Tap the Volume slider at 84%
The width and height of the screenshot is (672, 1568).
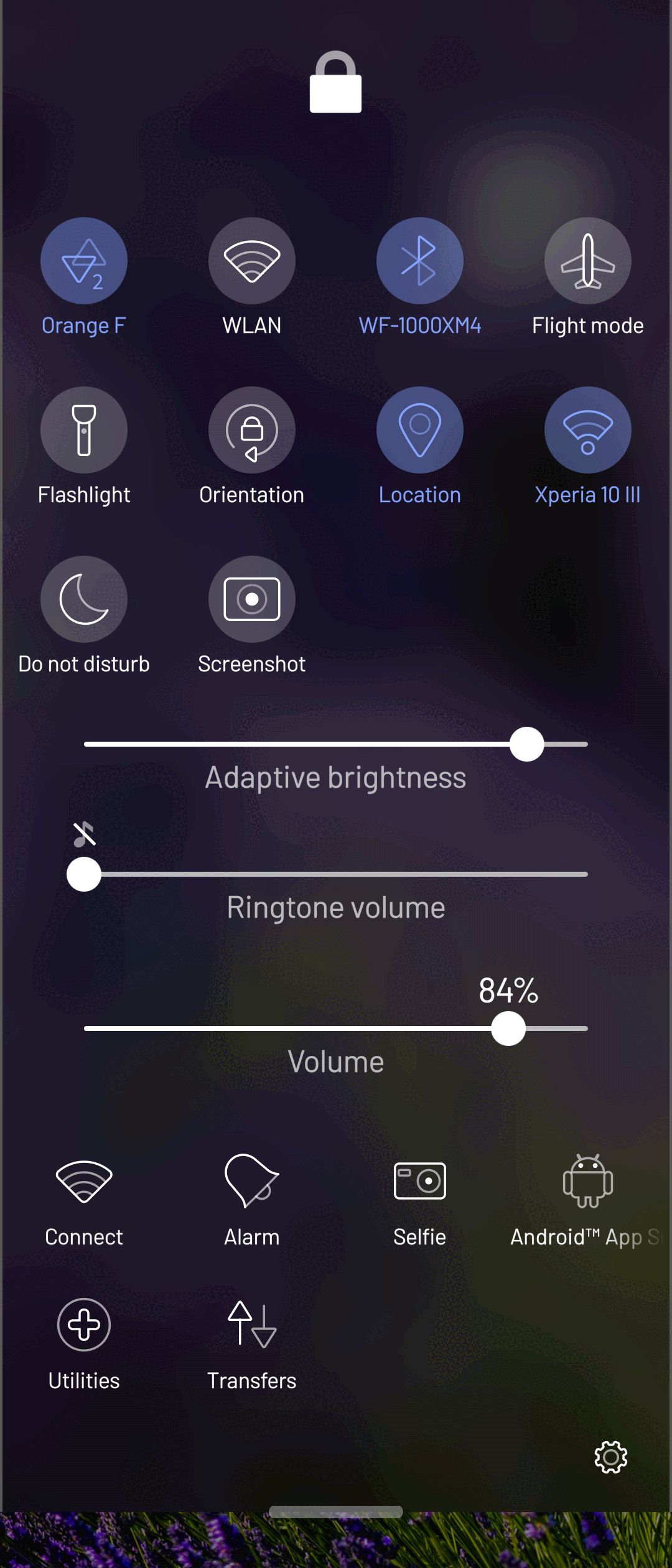click(x=508, y=1029)
